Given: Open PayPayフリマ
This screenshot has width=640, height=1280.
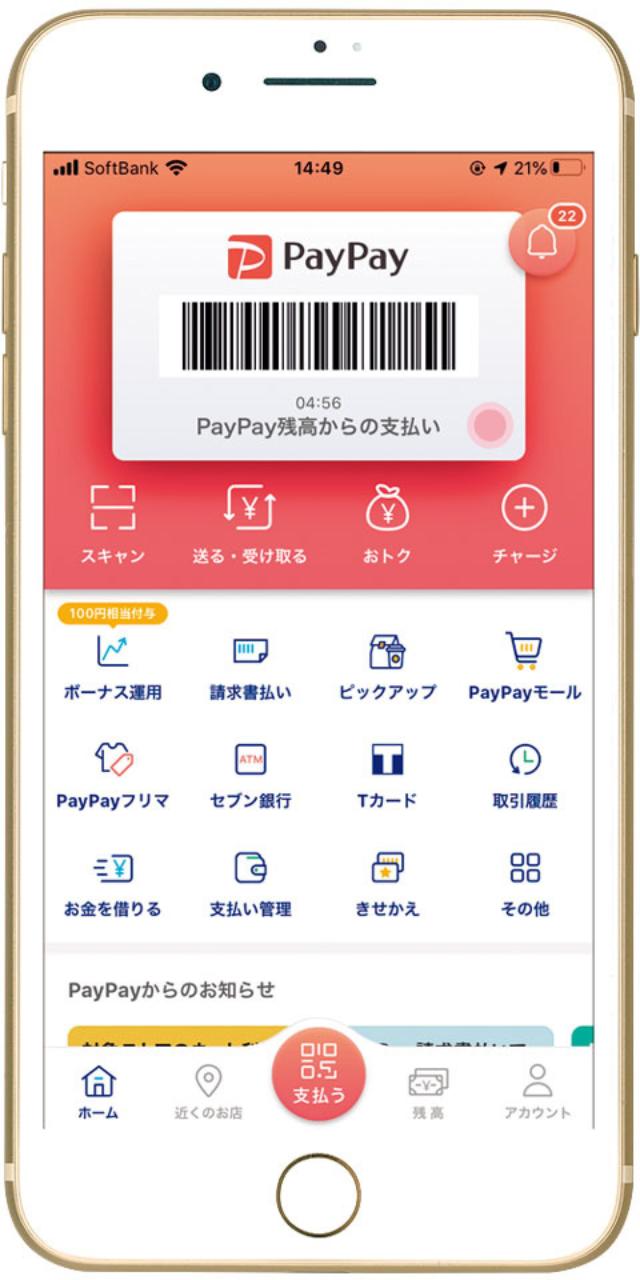Looking at the screenshot, I should (x=112, y=775).
